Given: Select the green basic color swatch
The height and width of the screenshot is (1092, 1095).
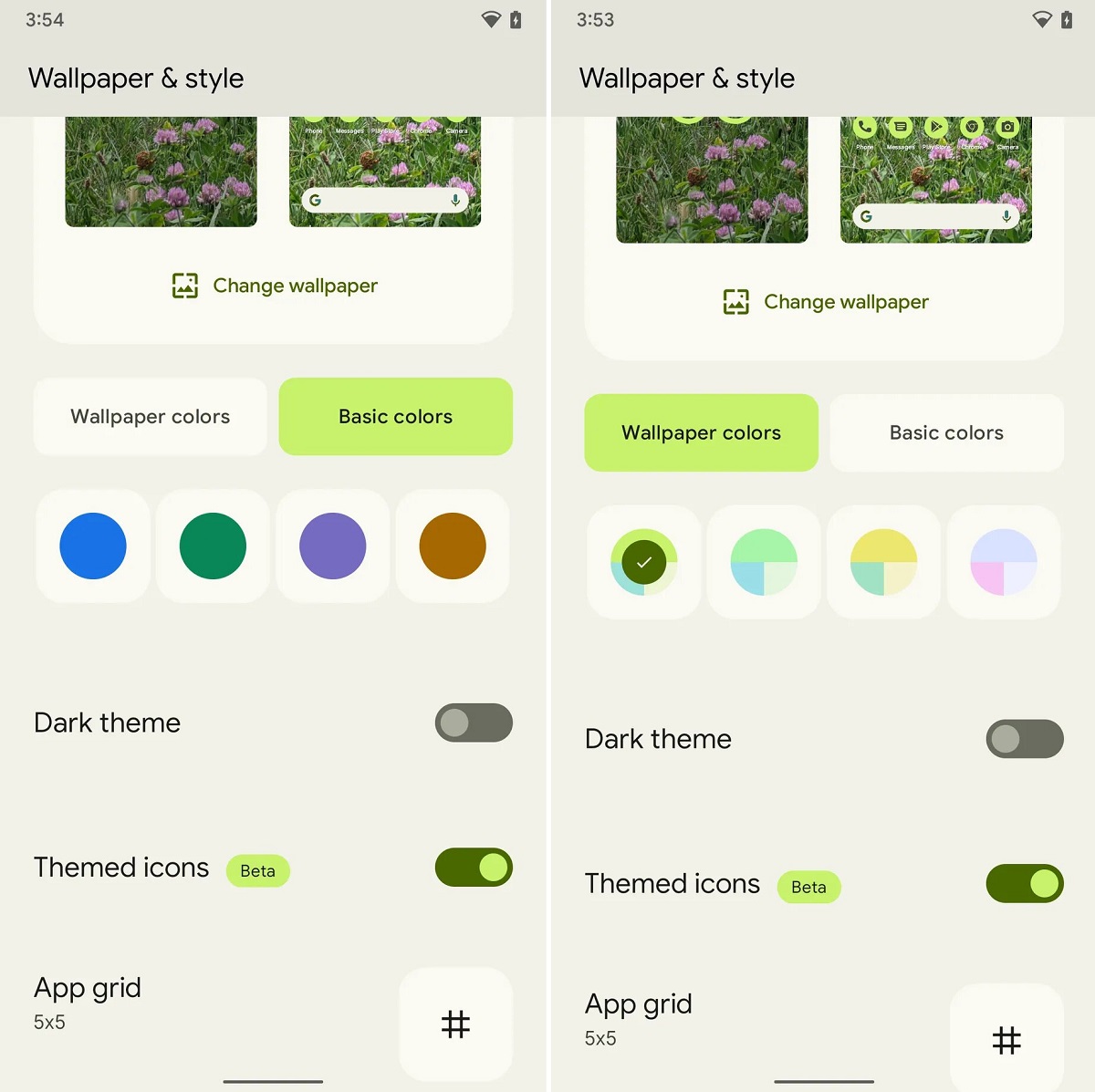Looking at the screenshot, I should tap(213, 546).
